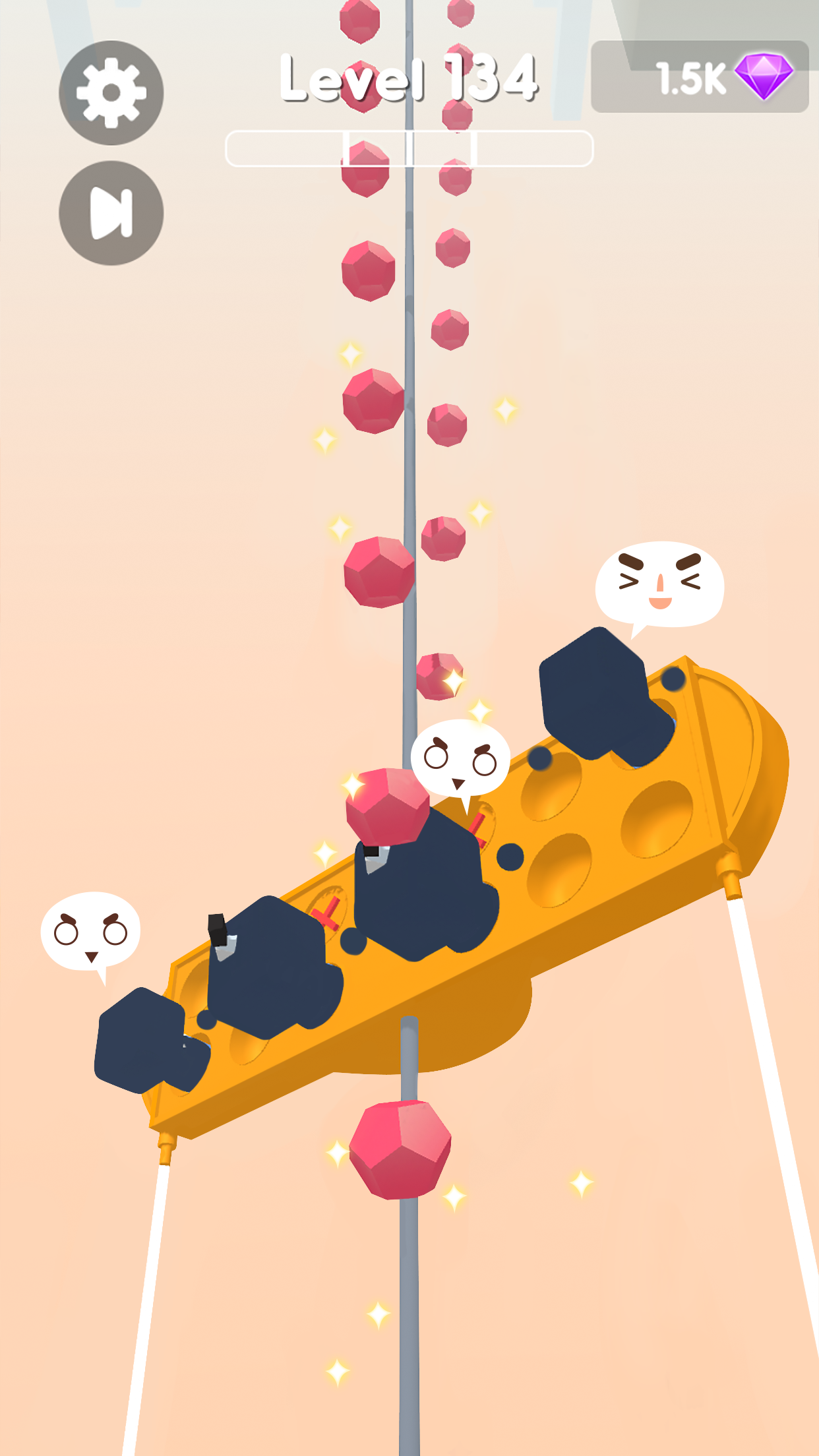The height and width of the screenshot is (1456, 819).
Task: Open the settings gear
Action: (x=111, y=93)
